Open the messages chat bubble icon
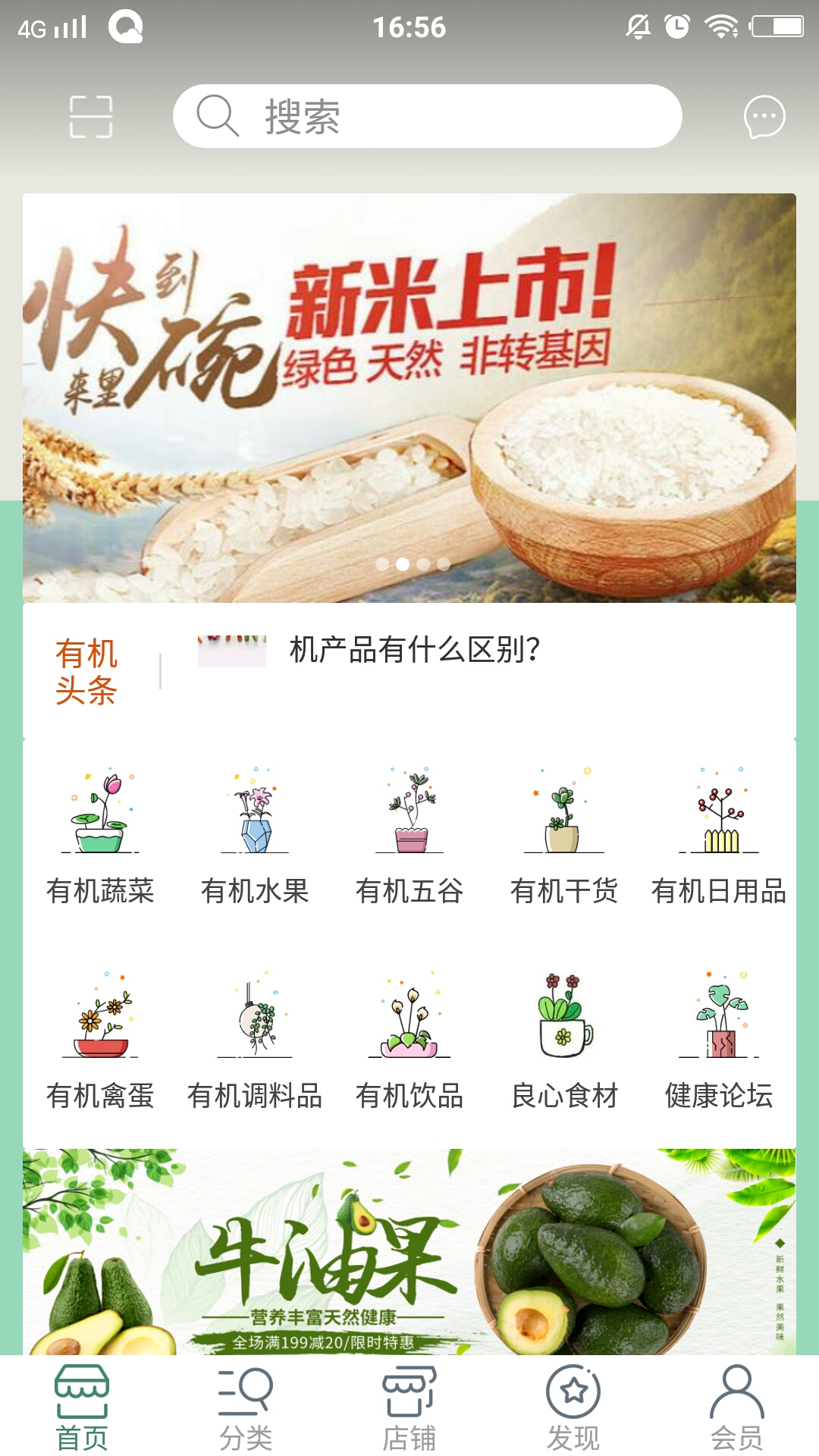 tap(764, 117)
